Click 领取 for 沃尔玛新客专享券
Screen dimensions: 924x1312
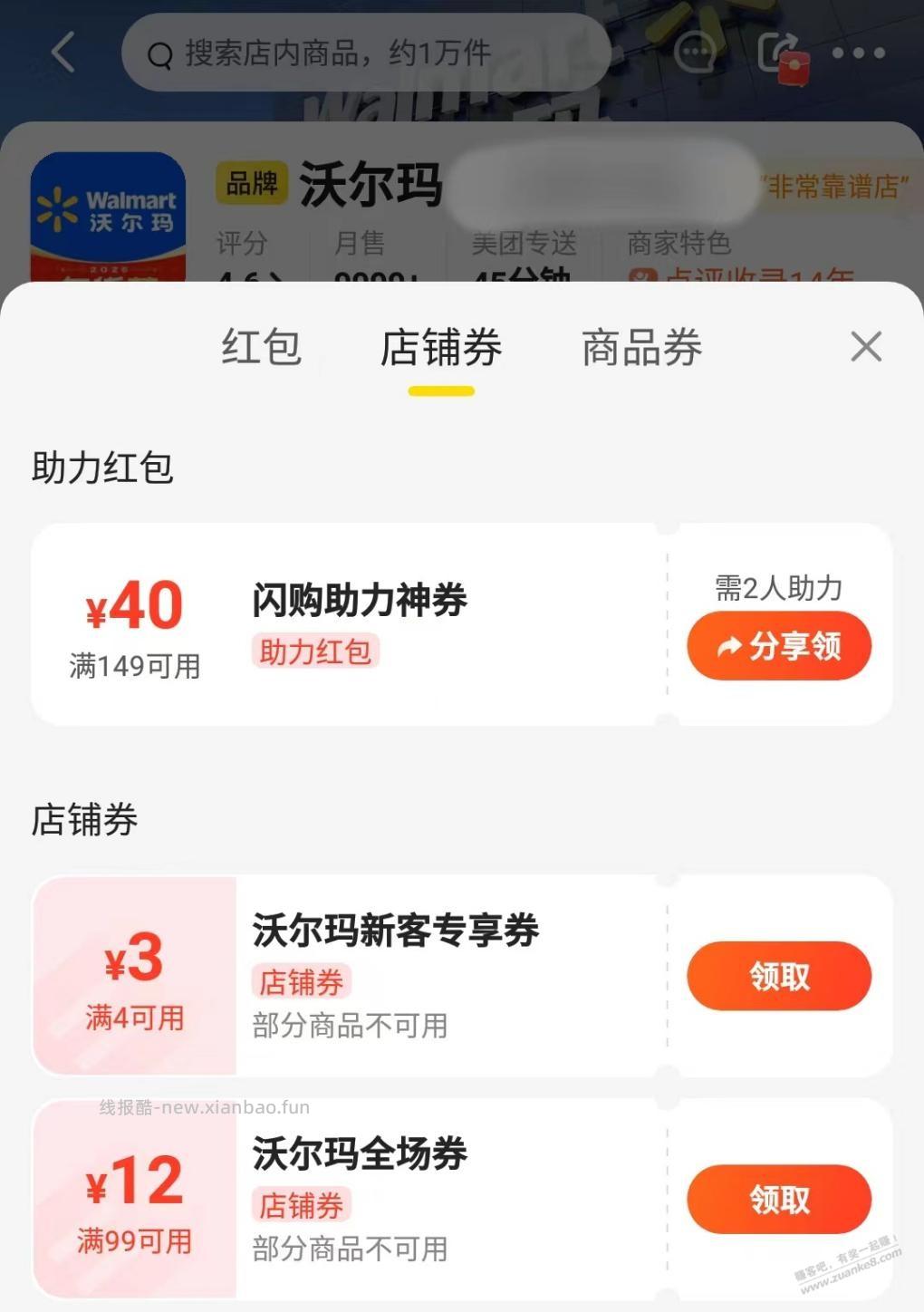[x=779, y=976]
